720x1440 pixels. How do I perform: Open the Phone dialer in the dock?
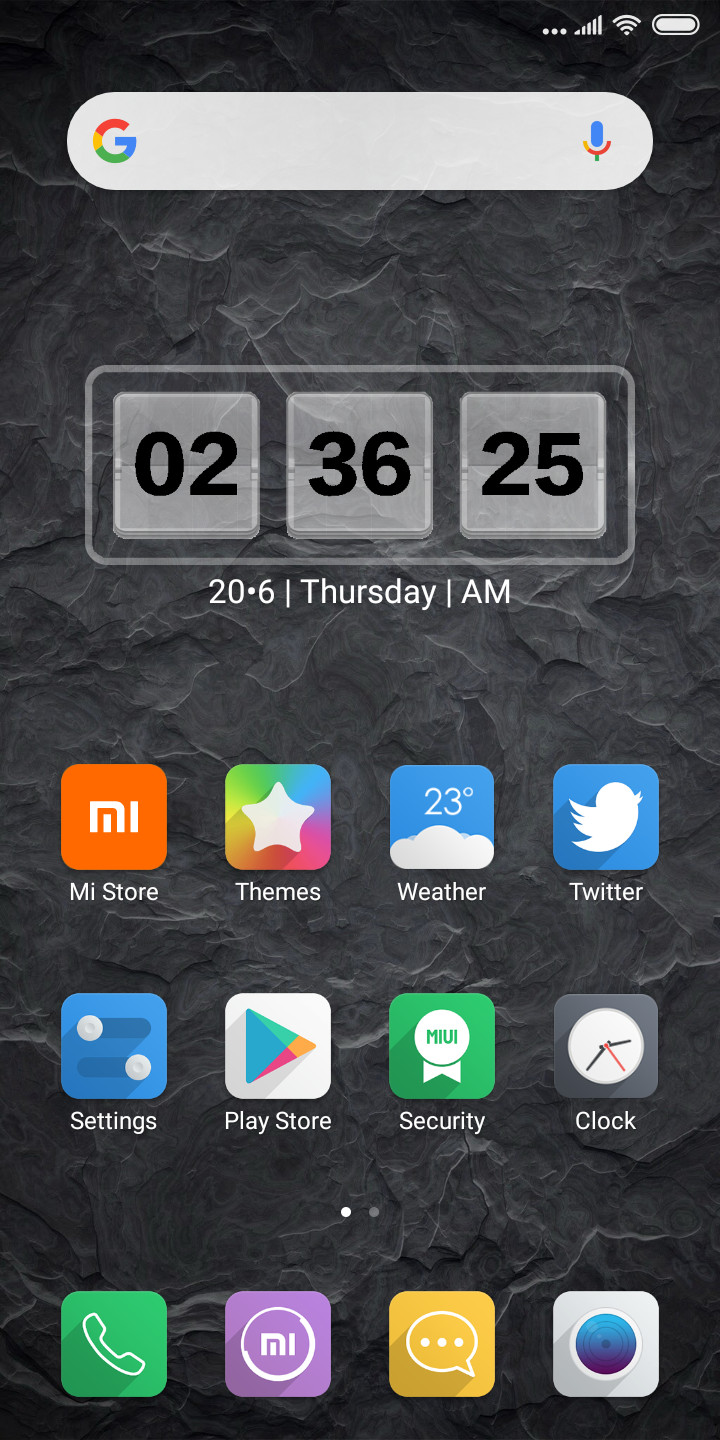point(114,1344)
